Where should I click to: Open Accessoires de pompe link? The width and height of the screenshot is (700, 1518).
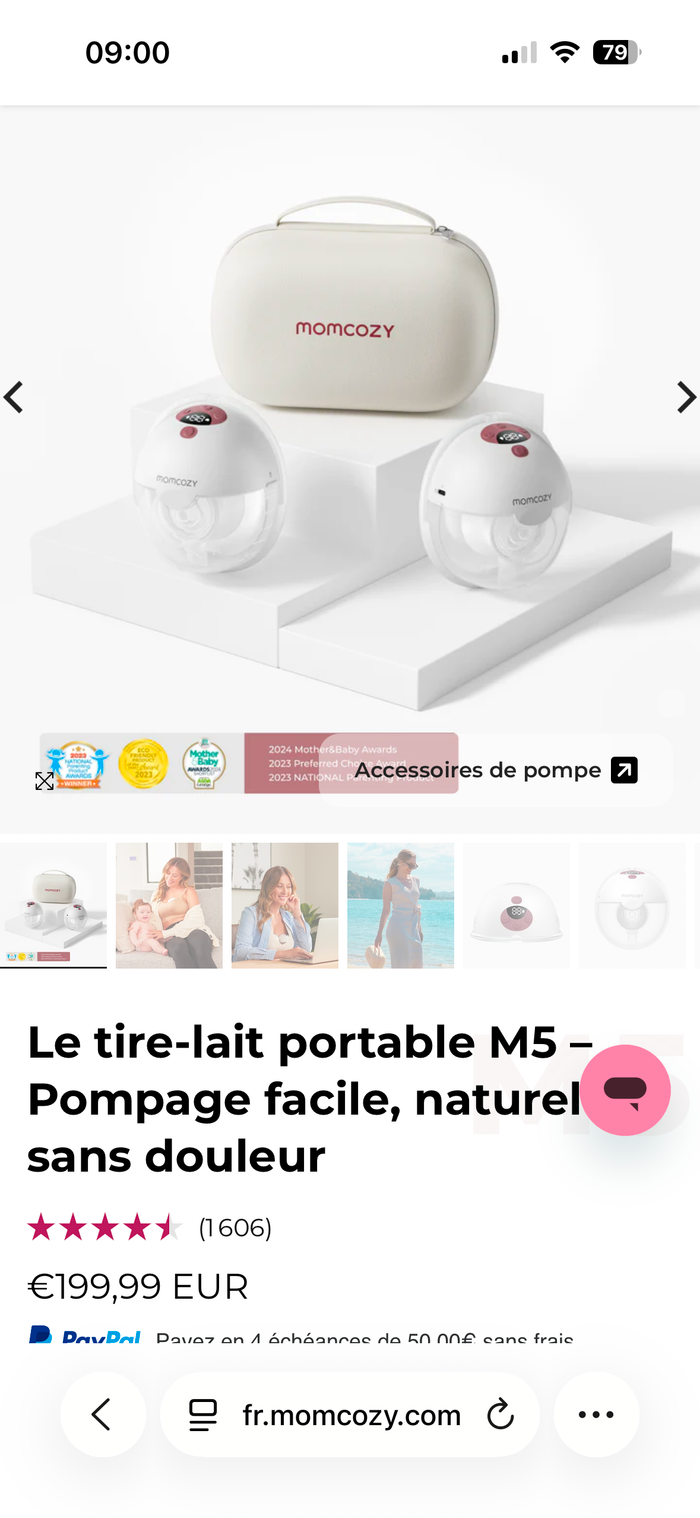click(495, 770)
